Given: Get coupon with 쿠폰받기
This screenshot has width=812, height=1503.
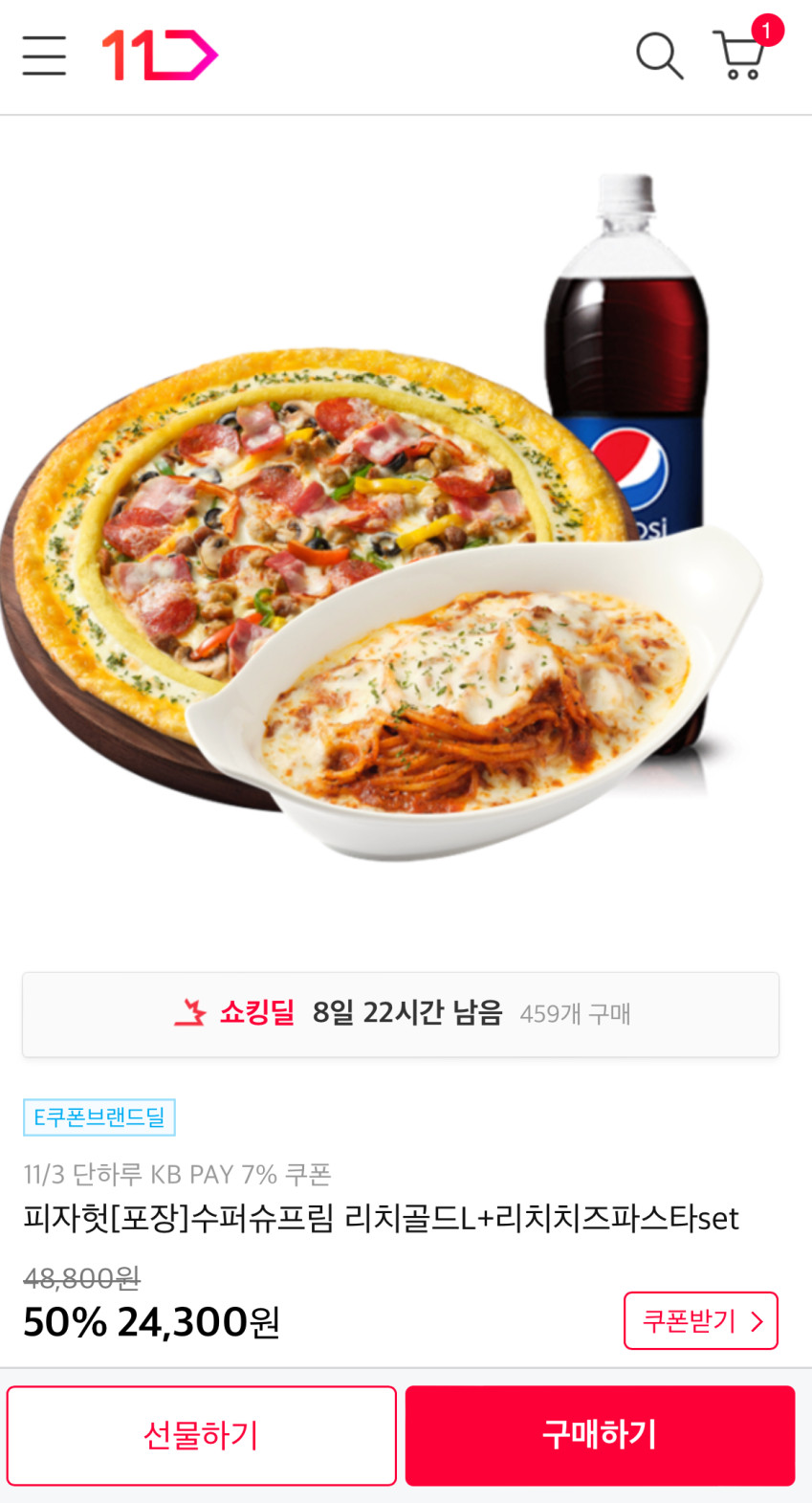Looking at the screenshot, I should (x=700, y=1321).
